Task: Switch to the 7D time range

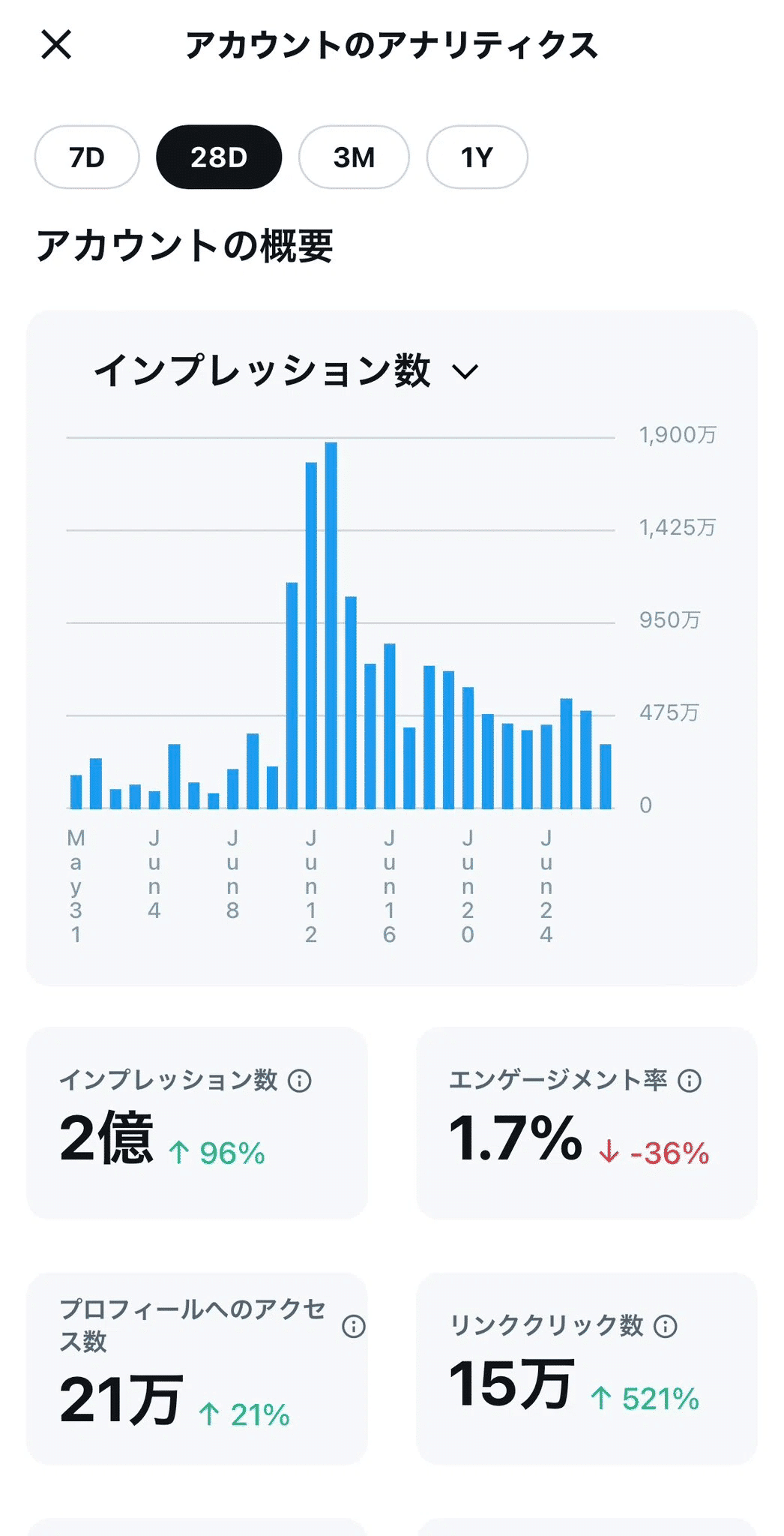Action: tap(85, 157)
